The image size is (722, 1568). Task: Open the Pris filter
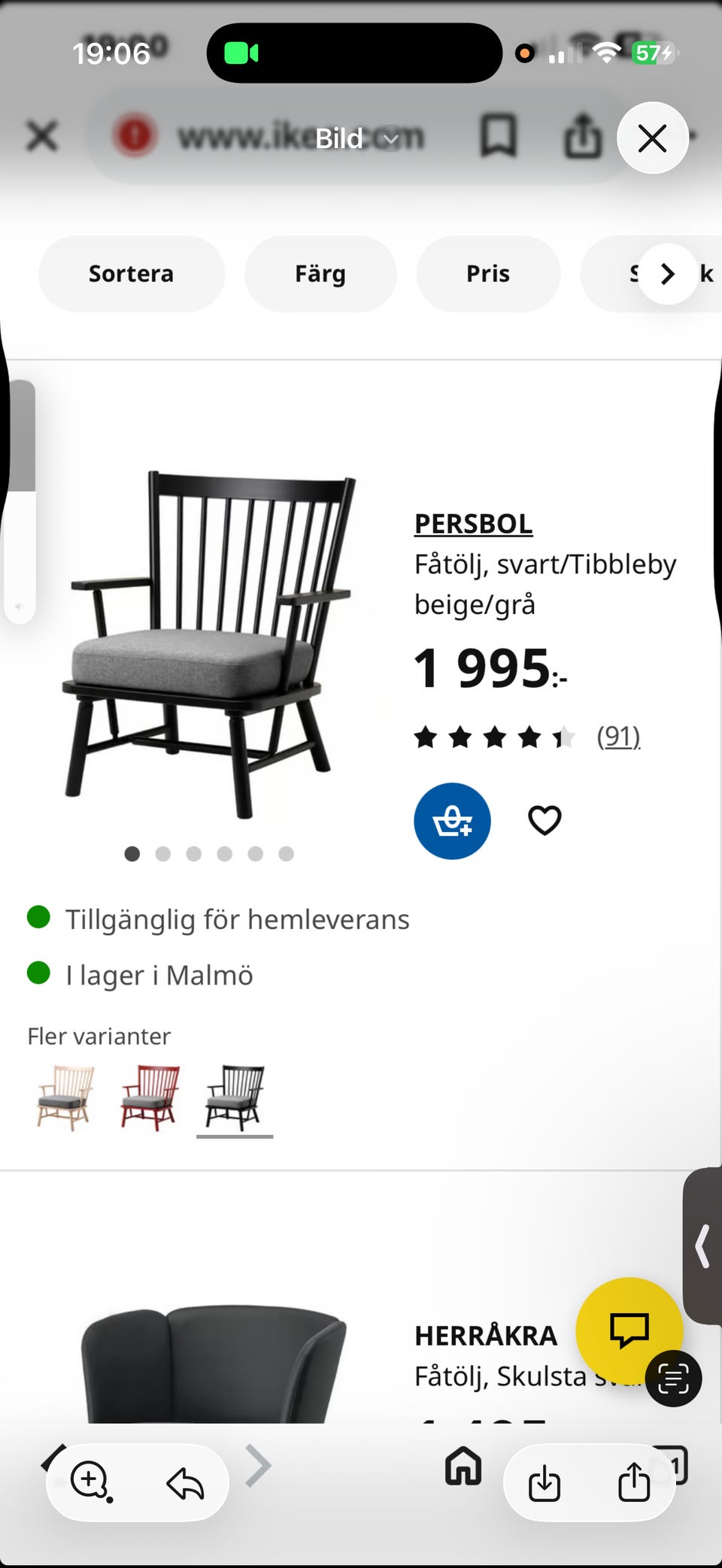coord(488,274)
